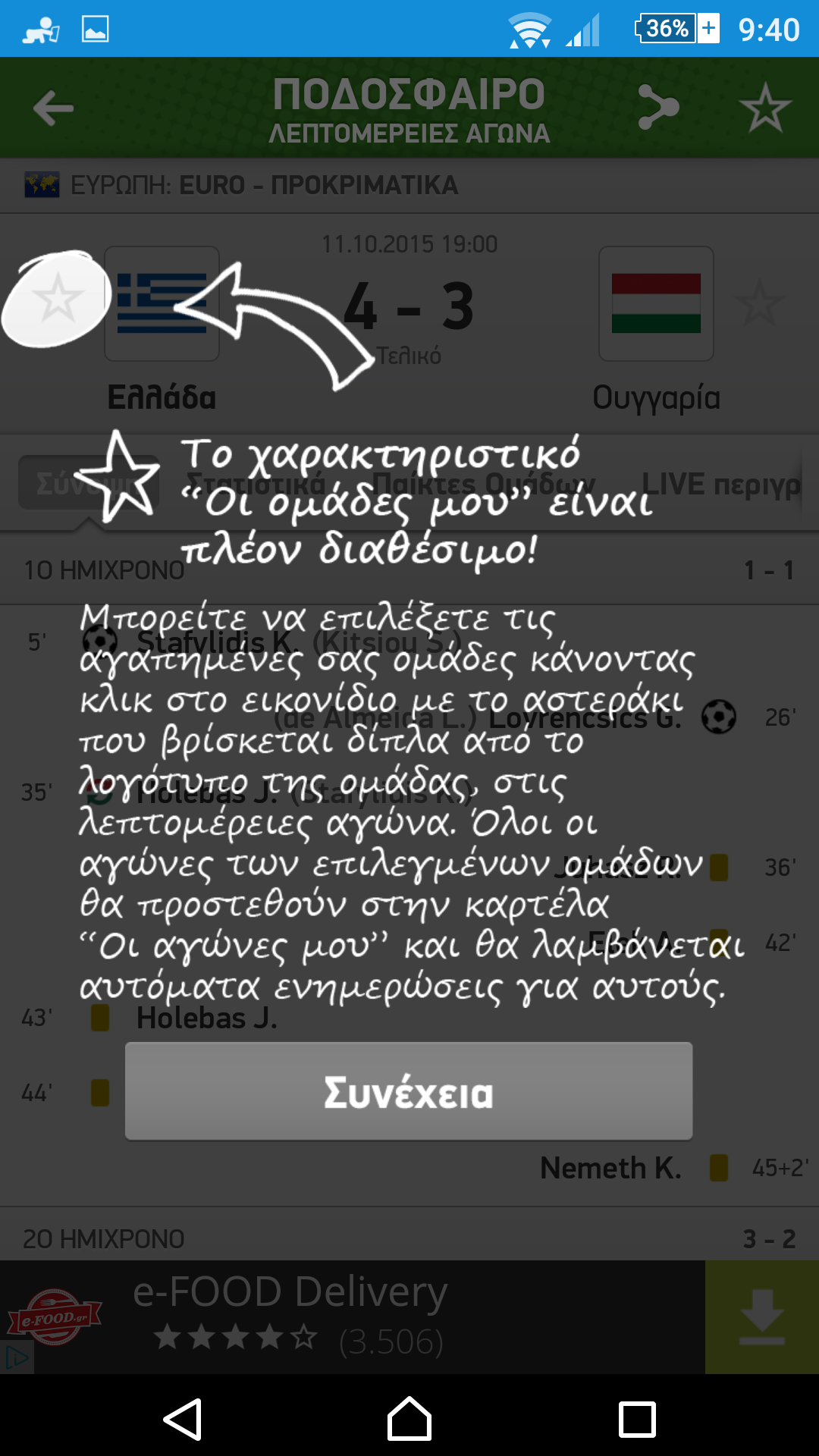Tap the e-FOOD Delivery ad download button
The image size is (819, 1456).
762,1317
